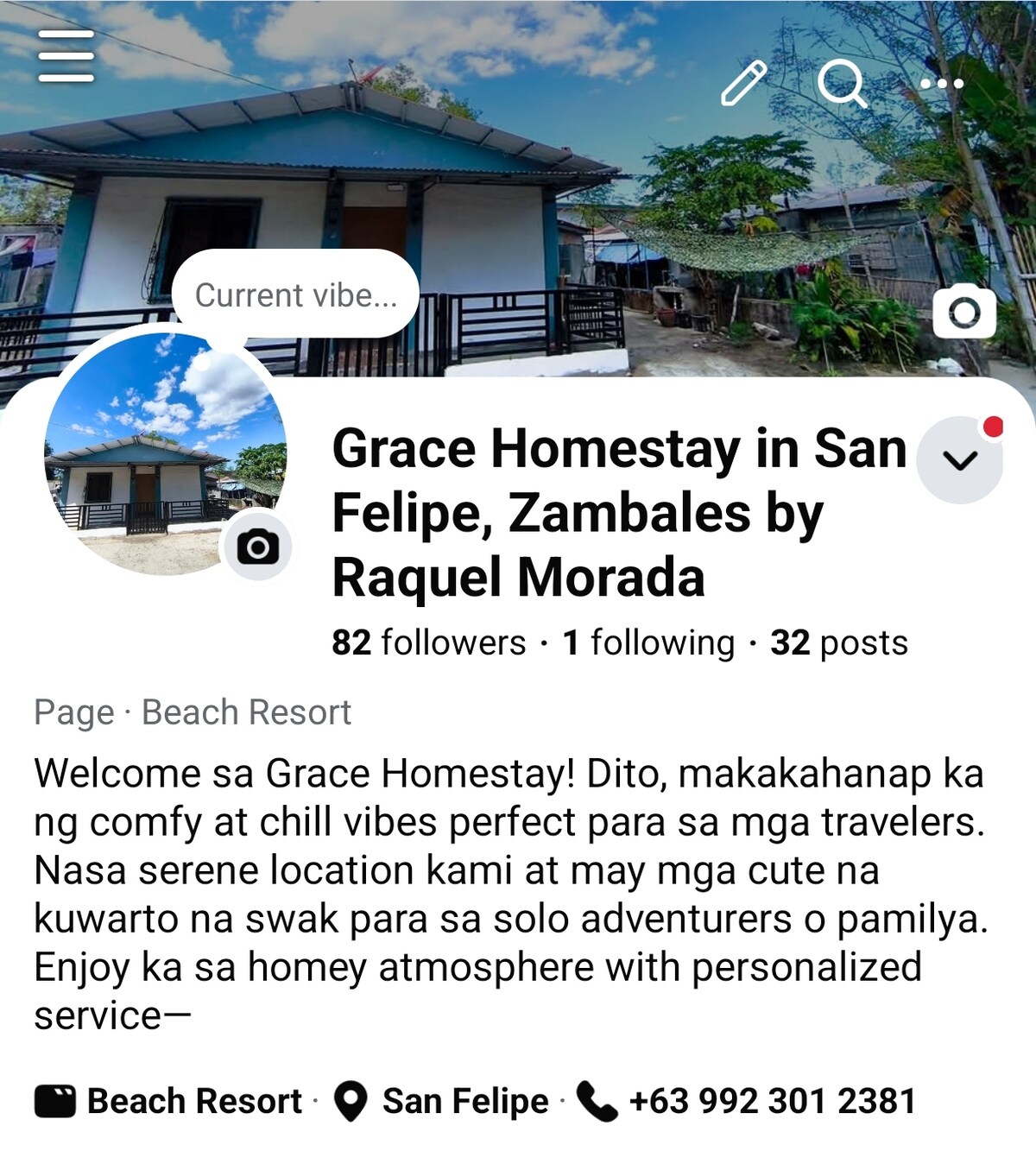Open the Beach Resort category
1036x1170 pixels.
[x=193, y=1101]
